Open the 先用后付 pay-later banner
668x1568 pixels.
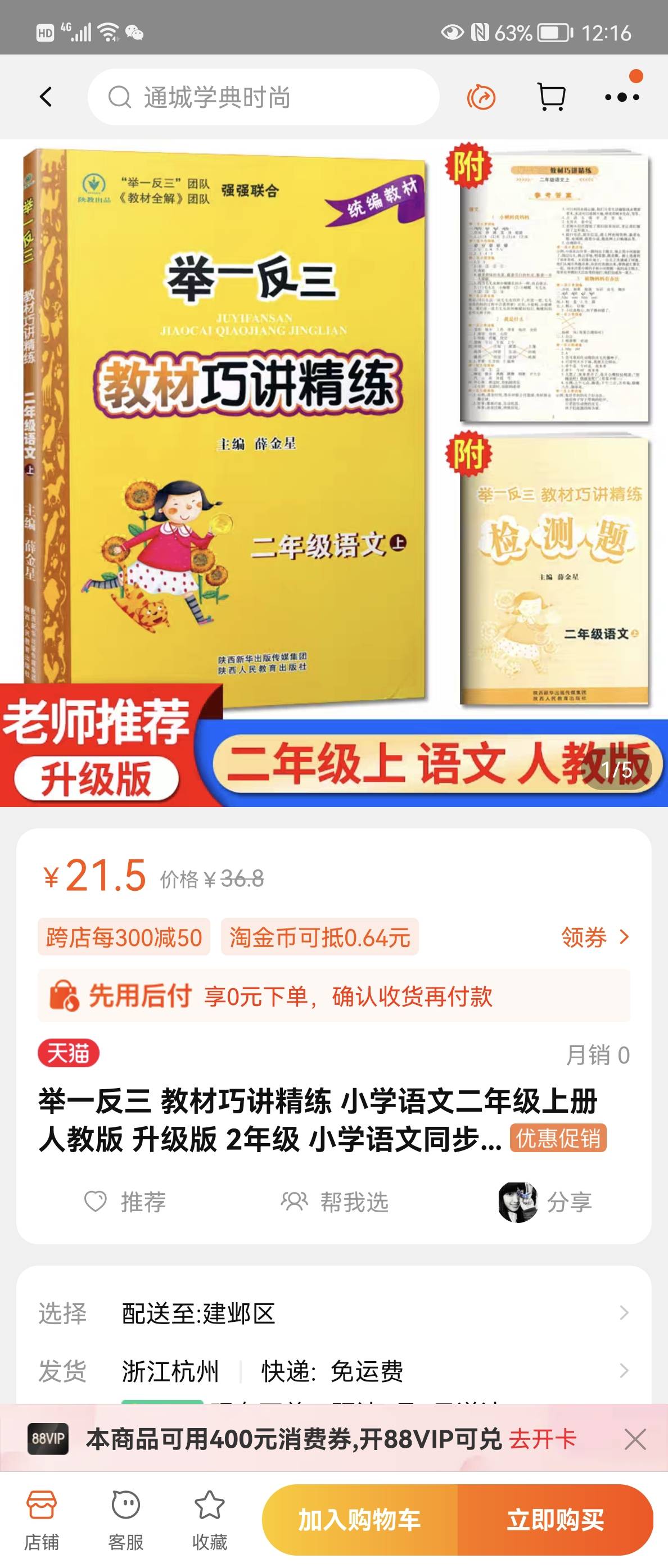tap(333, 996)
